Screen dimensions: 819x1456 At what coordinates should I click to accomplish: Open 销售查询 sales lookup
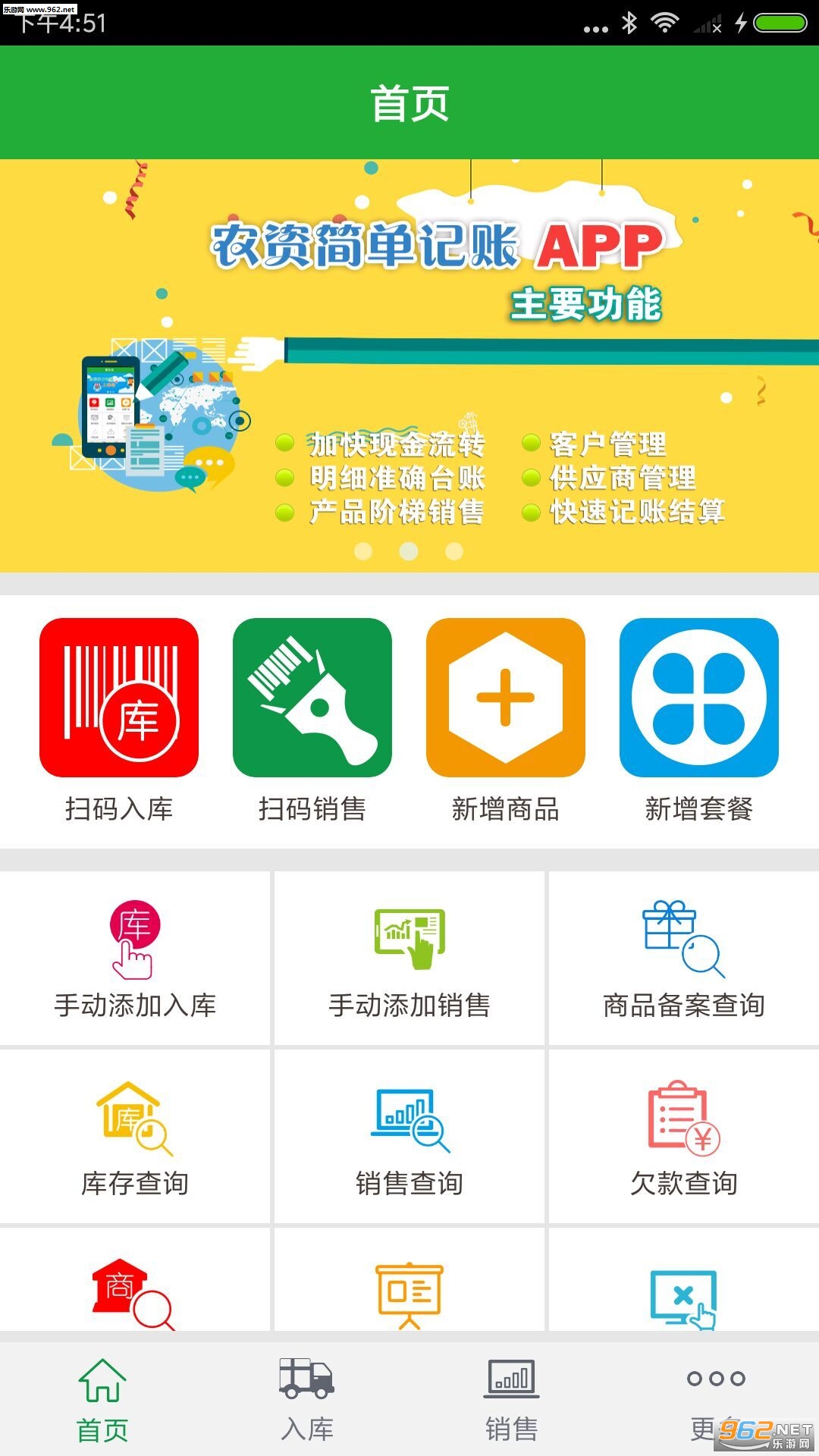pos(409,1137)
